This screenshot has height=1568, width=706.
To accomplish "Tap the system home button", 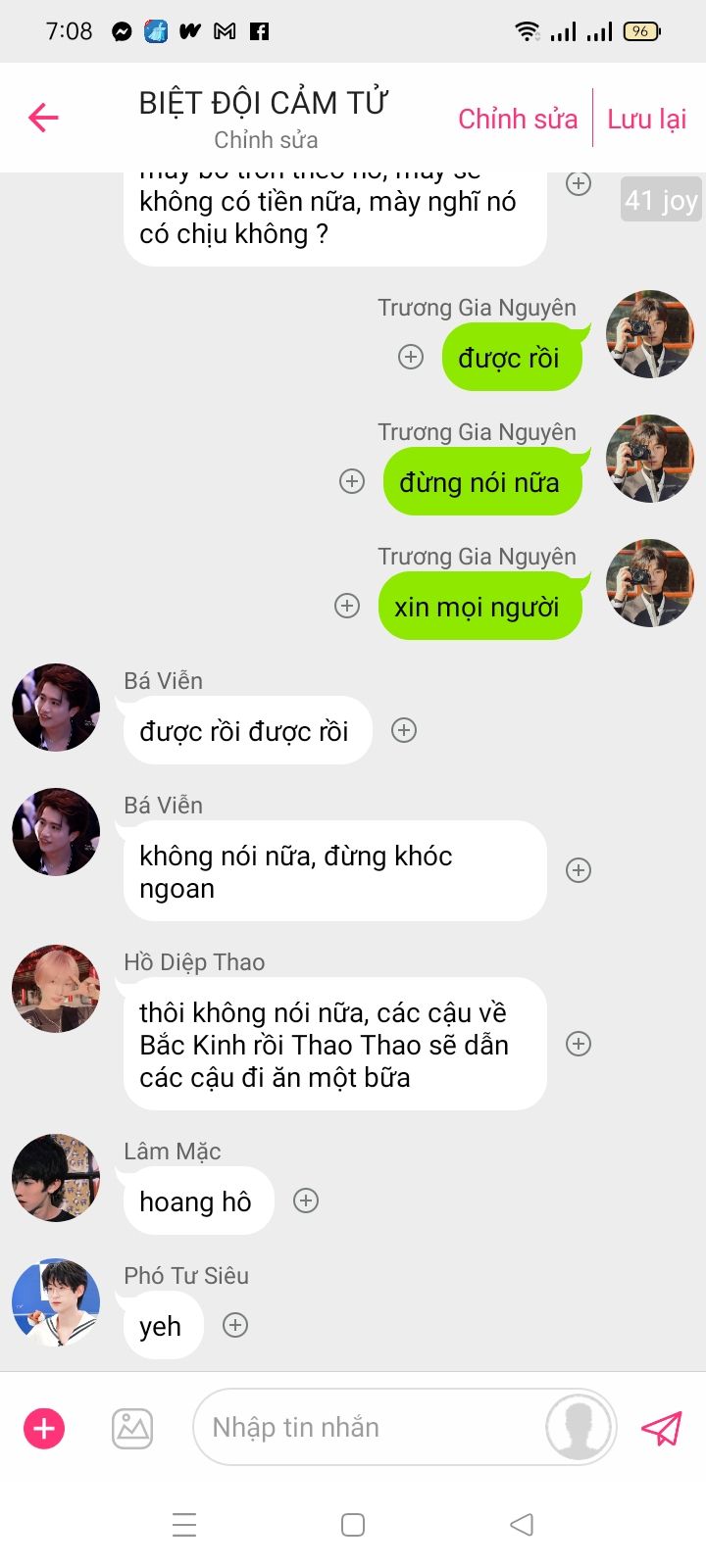I will [x=353, y=1525].
